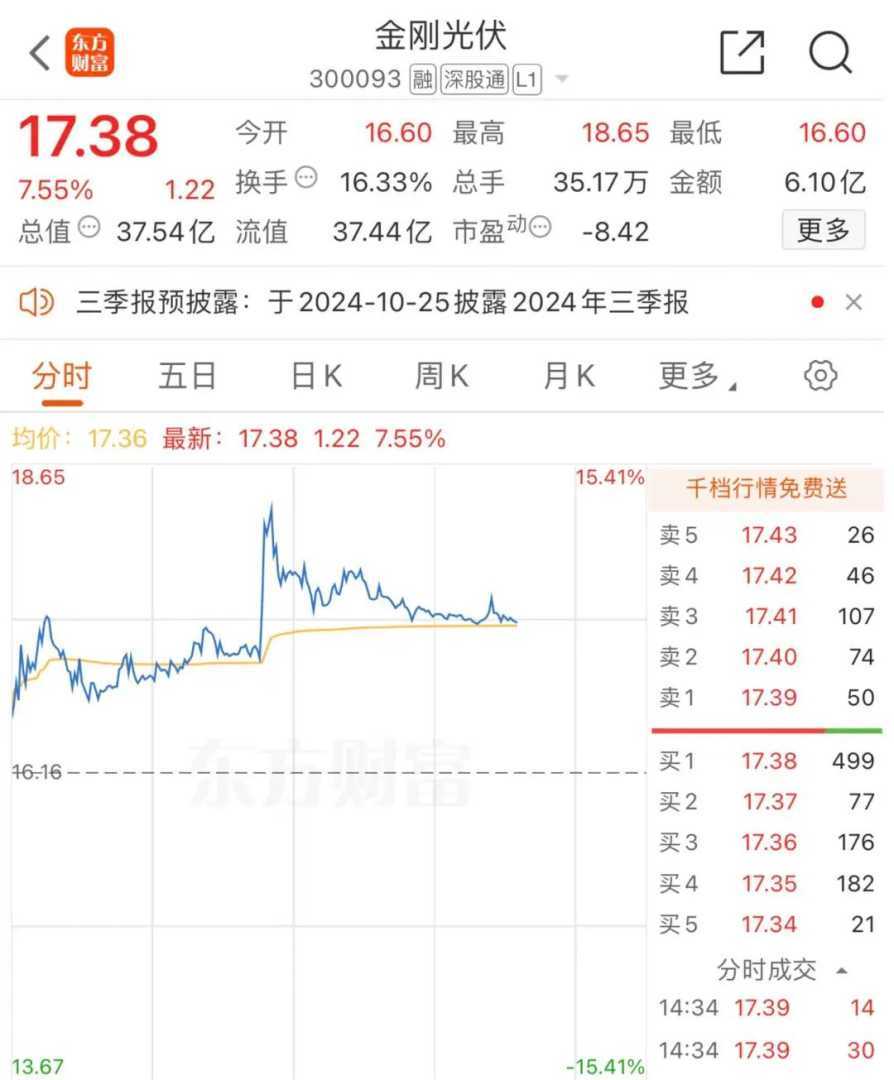Switch to the 分时 chart tab
Screen dimensions: 894x1080
(62, 376)
